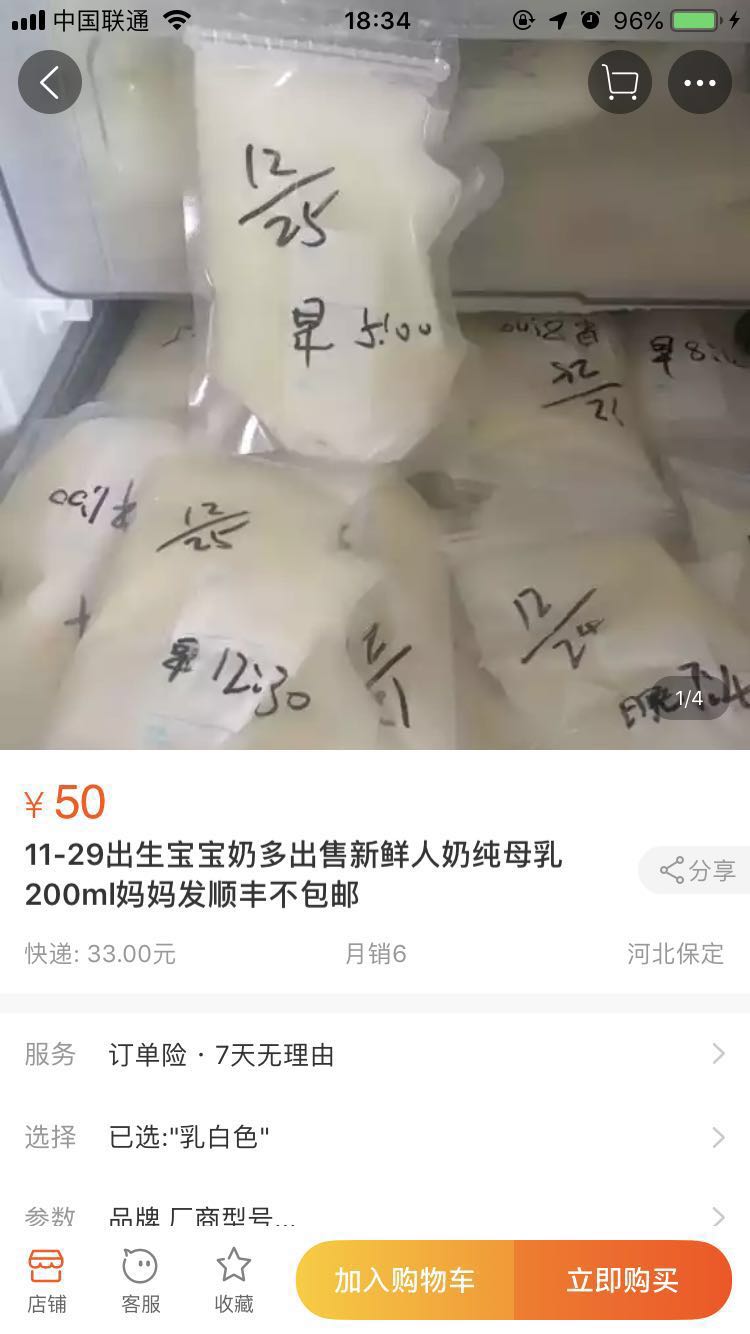750x1334 pixels.
Task: Tap the ¥50 price label
Action: (x=64, y=802)
